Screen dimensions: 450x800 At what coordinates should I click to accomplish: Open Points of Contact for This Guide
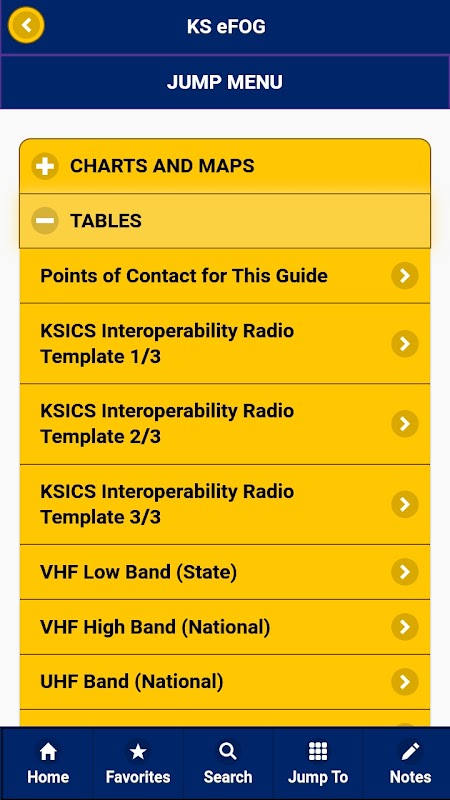pos(225,276)
